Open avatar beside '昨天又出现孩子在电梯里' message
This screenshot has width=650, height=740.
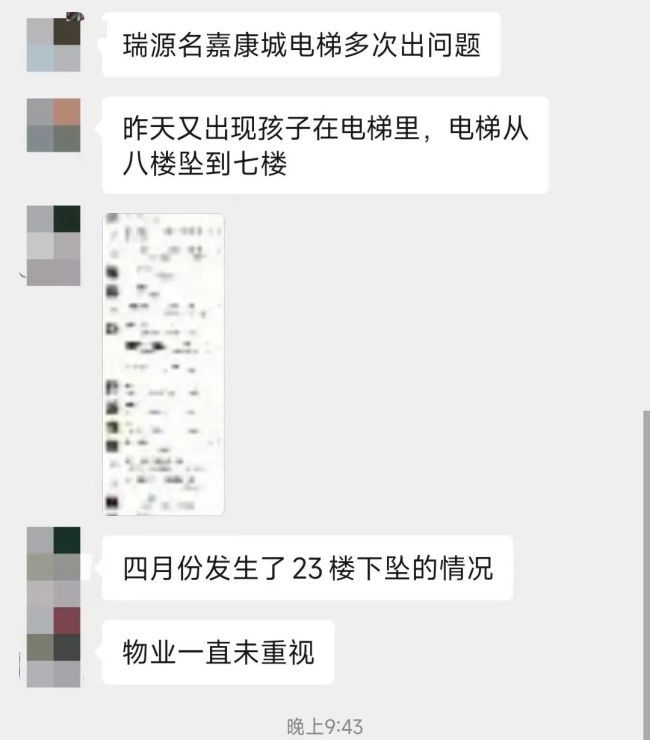point(54,124)
